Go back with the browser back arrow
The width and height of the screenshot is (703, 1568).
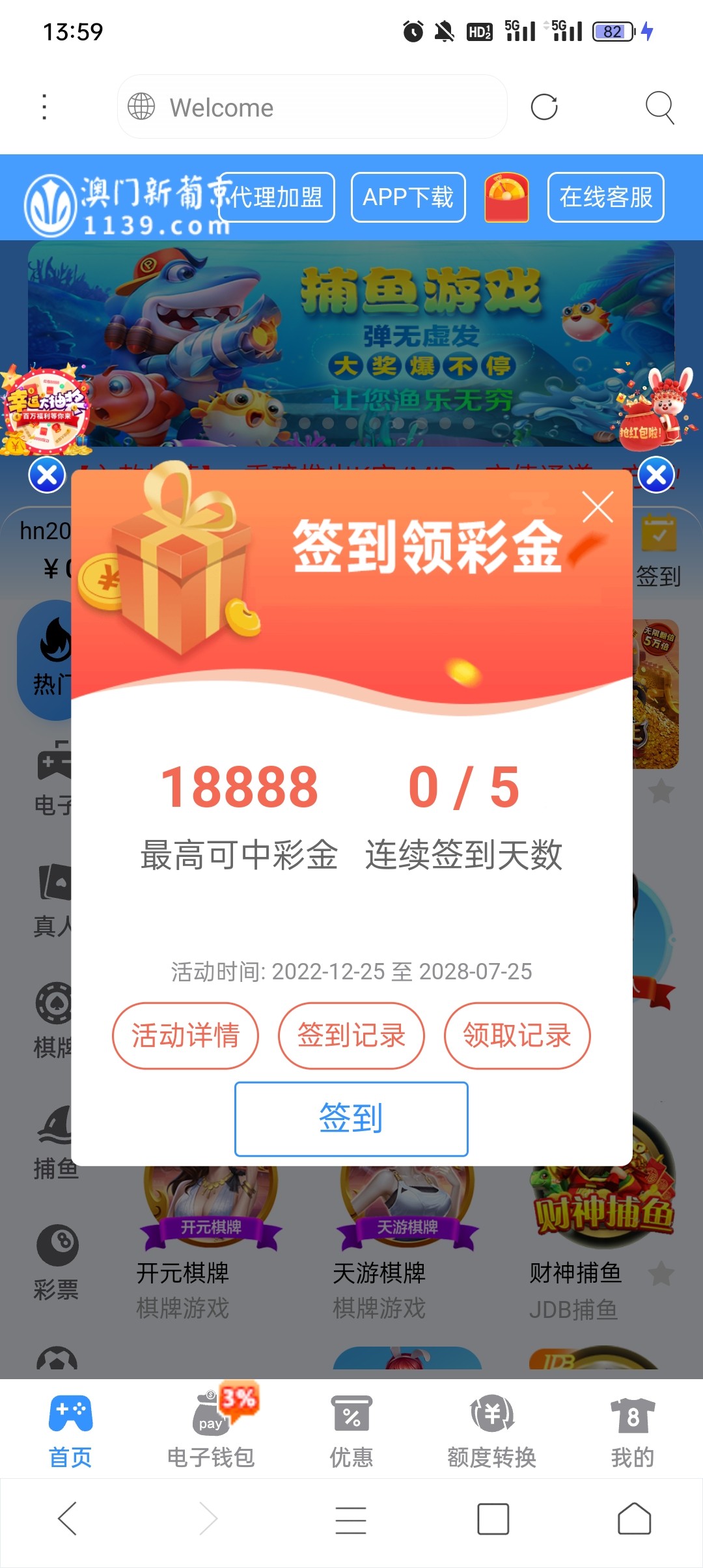pos(68,1519)
